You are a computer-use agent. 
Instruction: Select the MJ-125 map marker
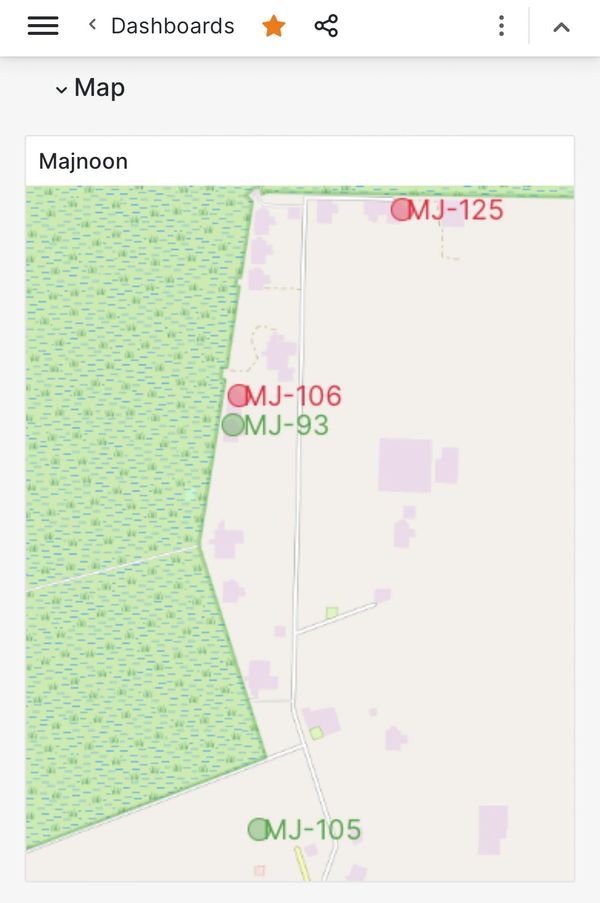pyautogui.click(x=401, y=209)
